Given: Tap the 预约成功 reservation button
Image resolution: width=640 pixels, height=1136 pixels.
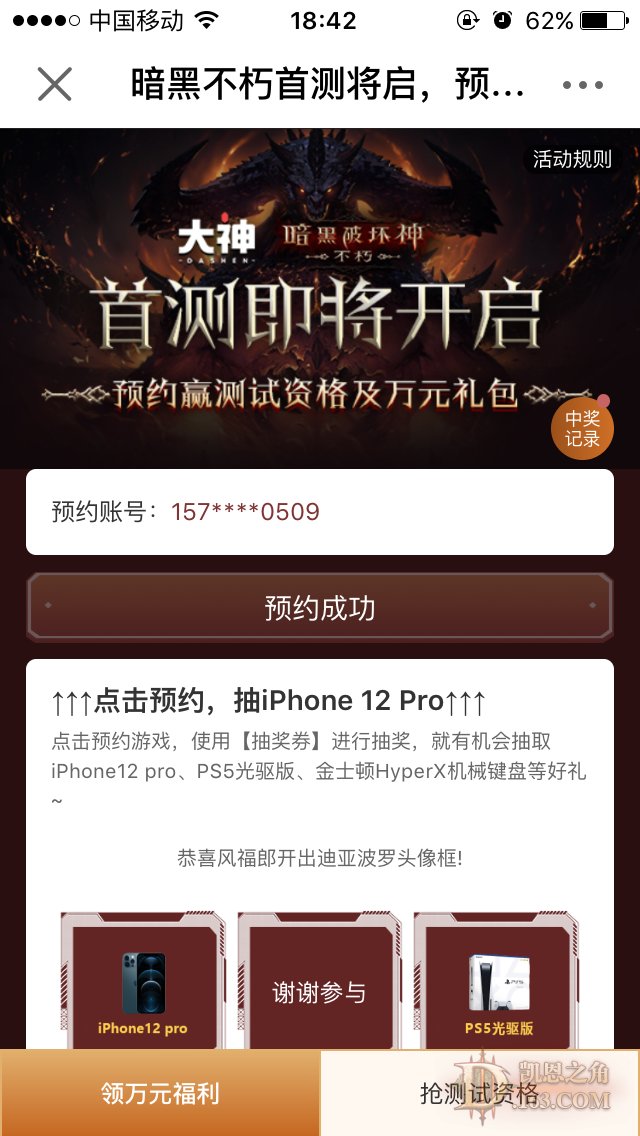Looking at the screenshot, I should point(320,607).
